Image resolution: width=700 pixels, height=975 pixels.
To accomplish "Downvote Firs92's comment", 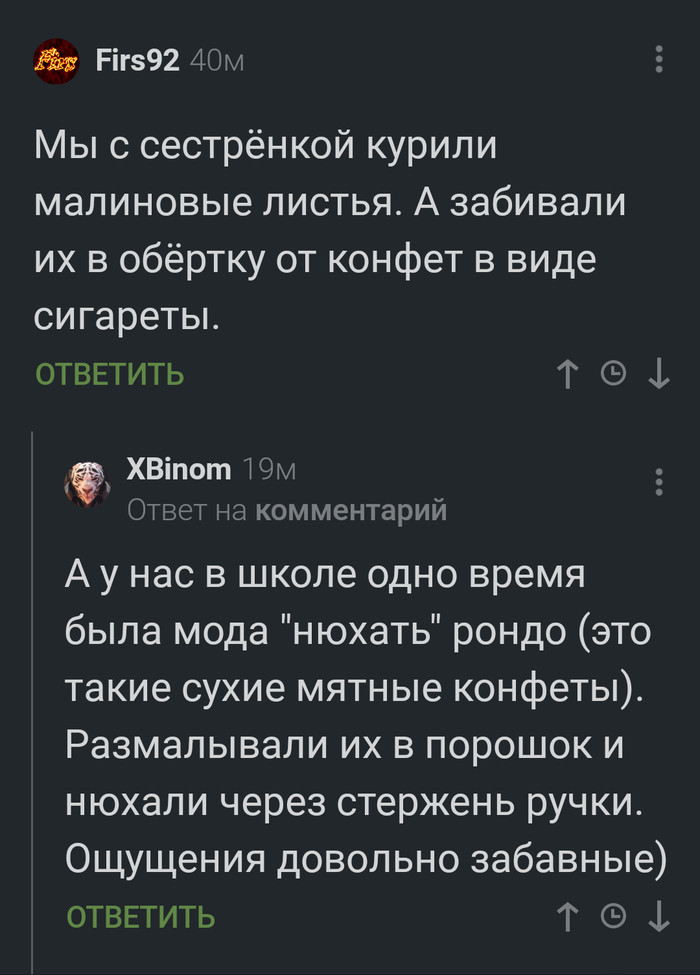I will coord(658,374).
